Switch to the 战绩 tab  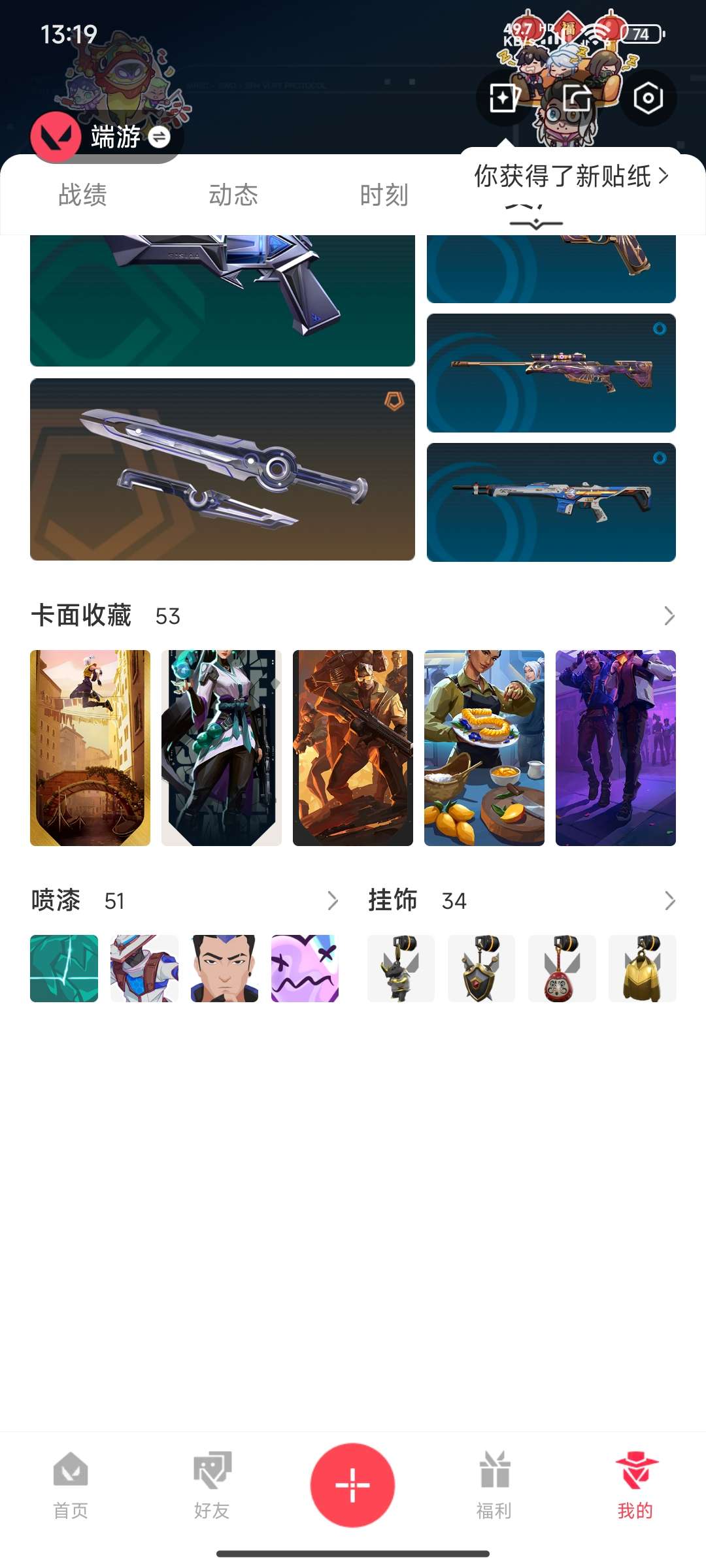82,195
